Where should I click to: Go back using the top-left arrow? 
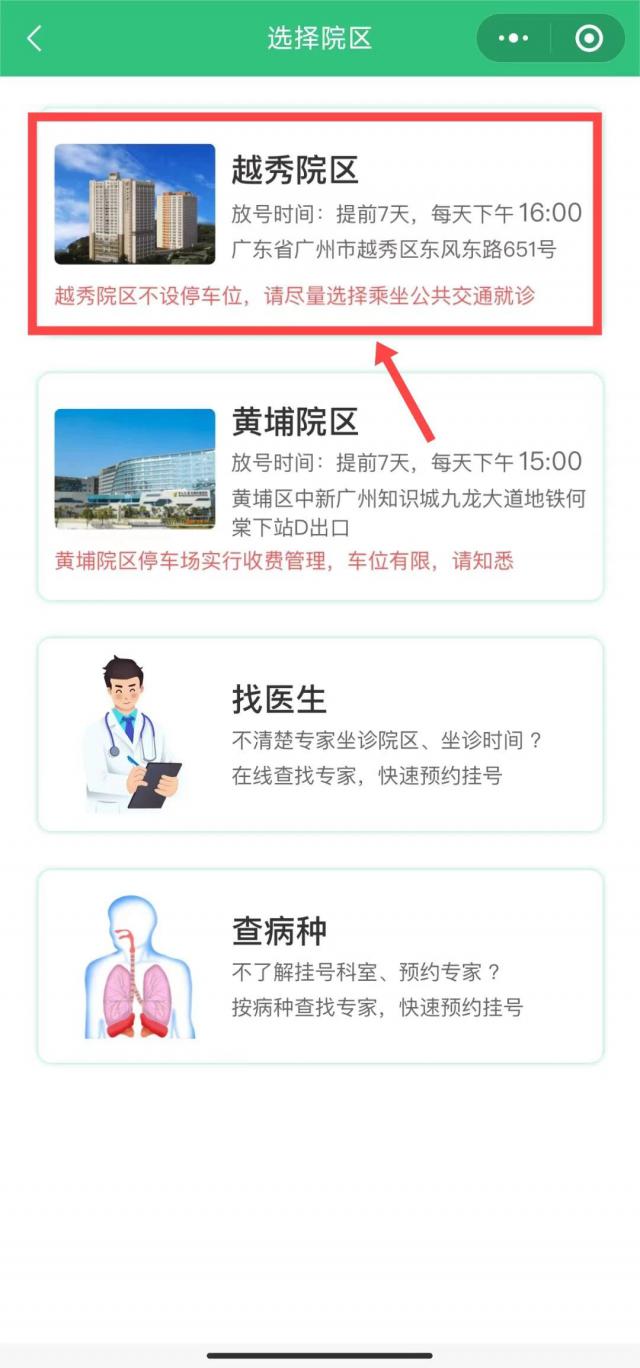click(x=35, y=39)
